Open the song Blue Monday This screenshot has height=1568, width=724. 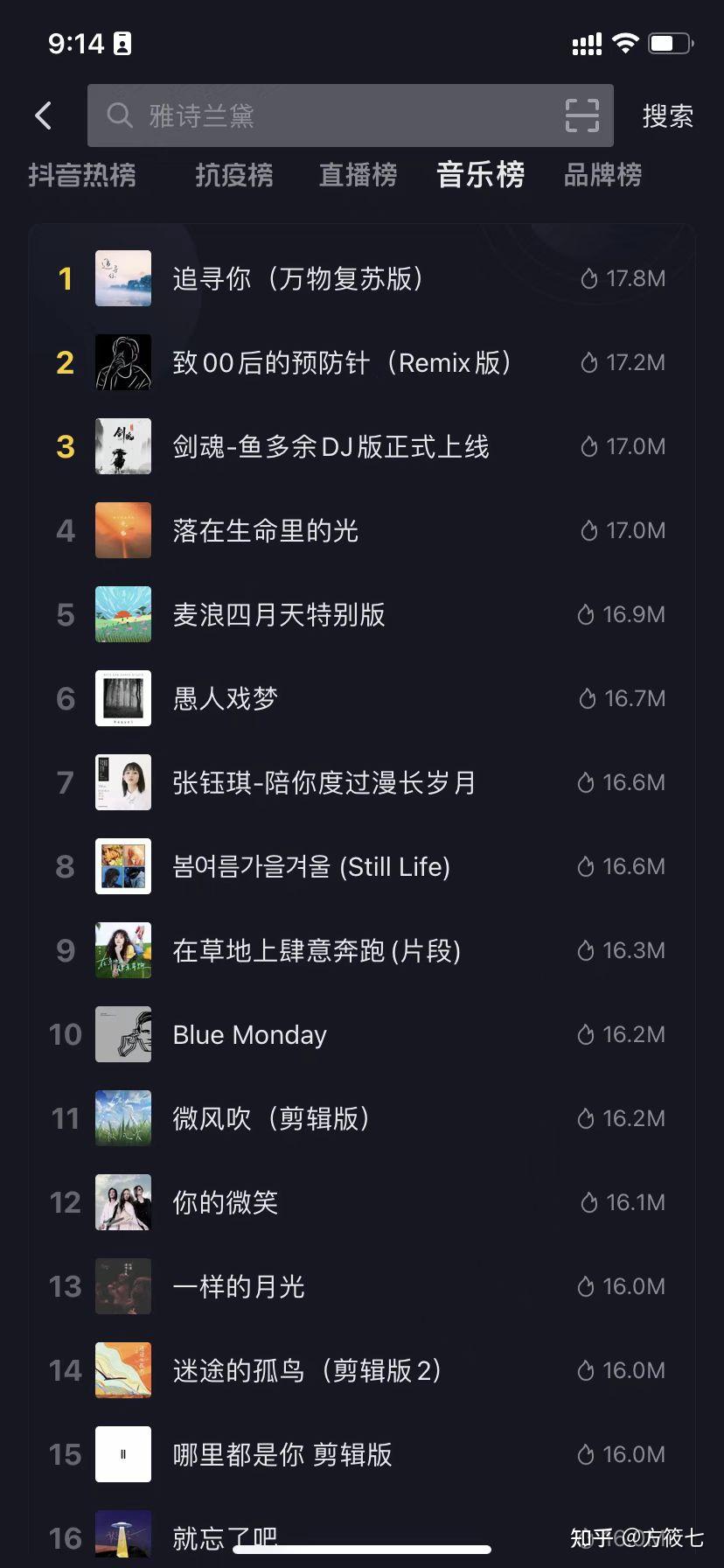click(250, 1035)
